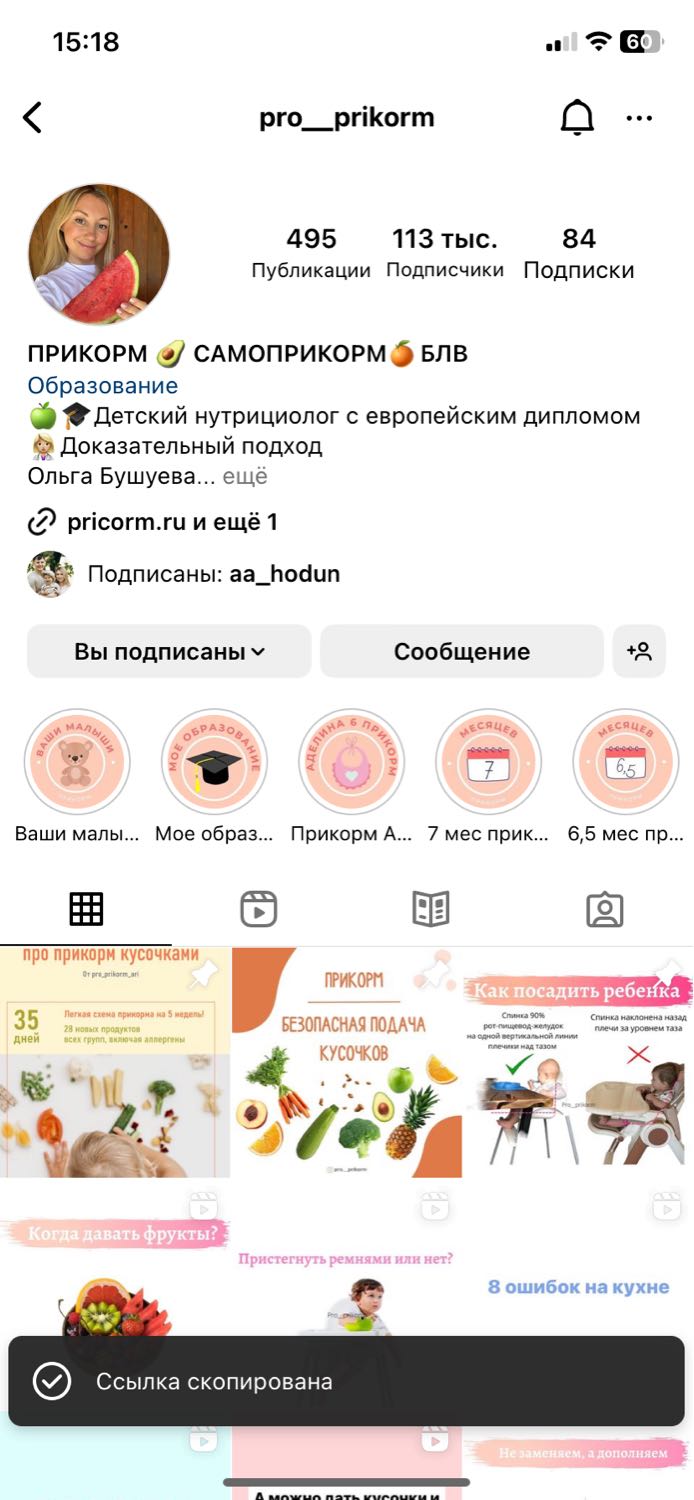The image size is (694, 1500).
Task: Open the three-dot overflow menu
Action: [639, 118]
